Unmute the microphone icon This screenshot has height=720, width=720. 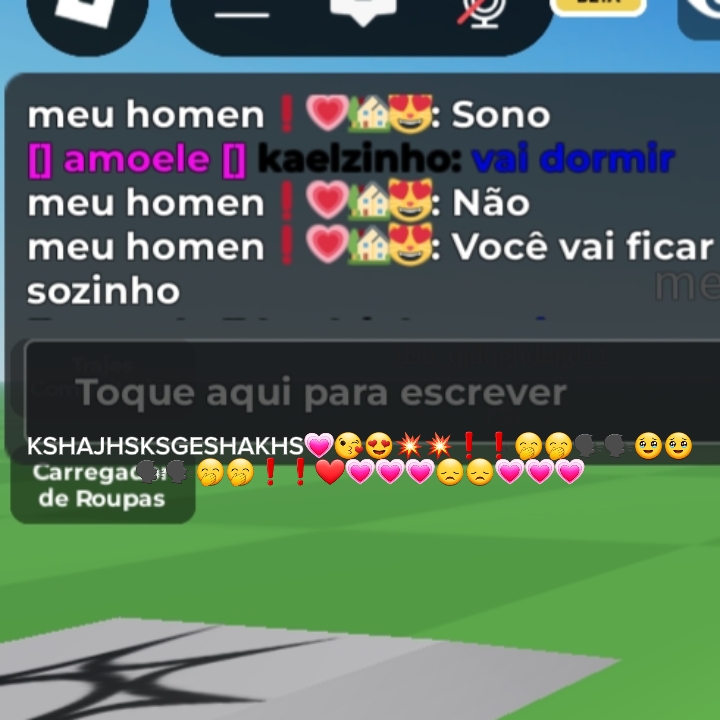(481, 10)
